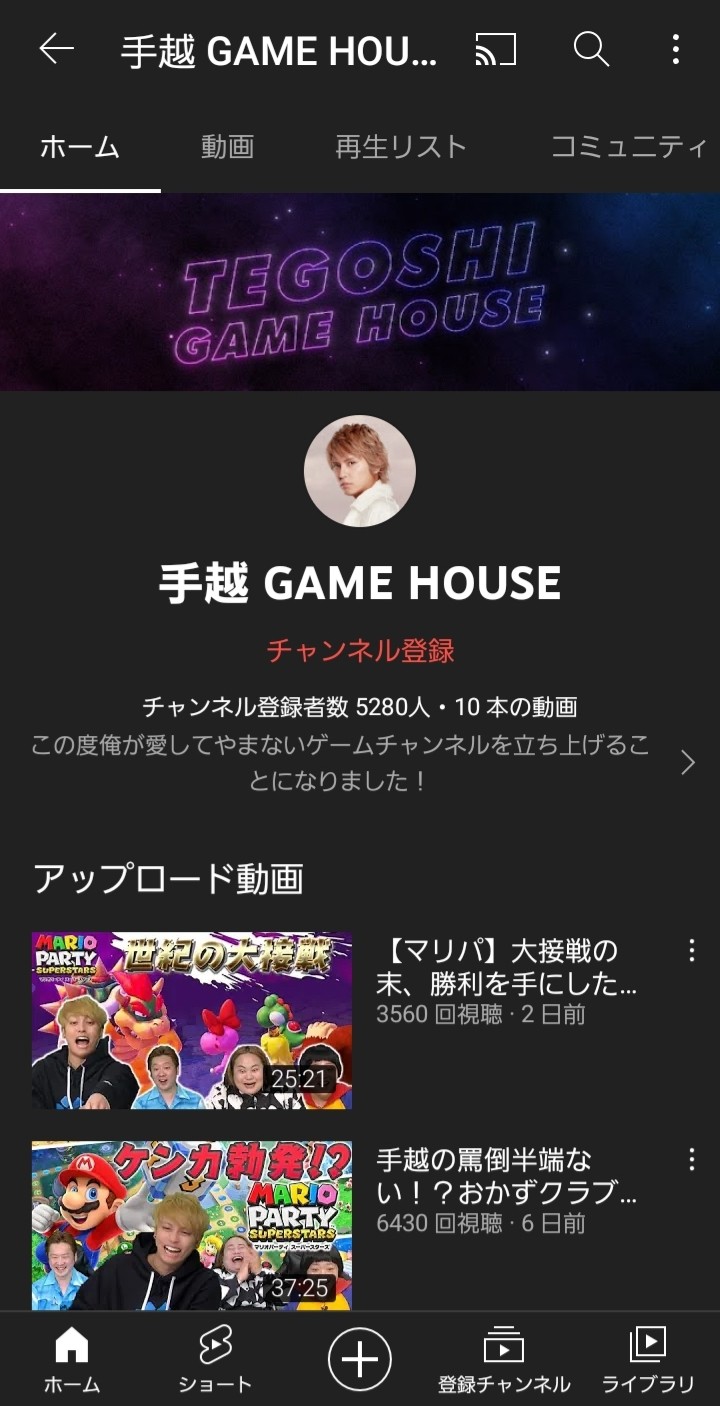720x1406 pixels.
Task: Go back using the top arrow
Action: (56, 49)
